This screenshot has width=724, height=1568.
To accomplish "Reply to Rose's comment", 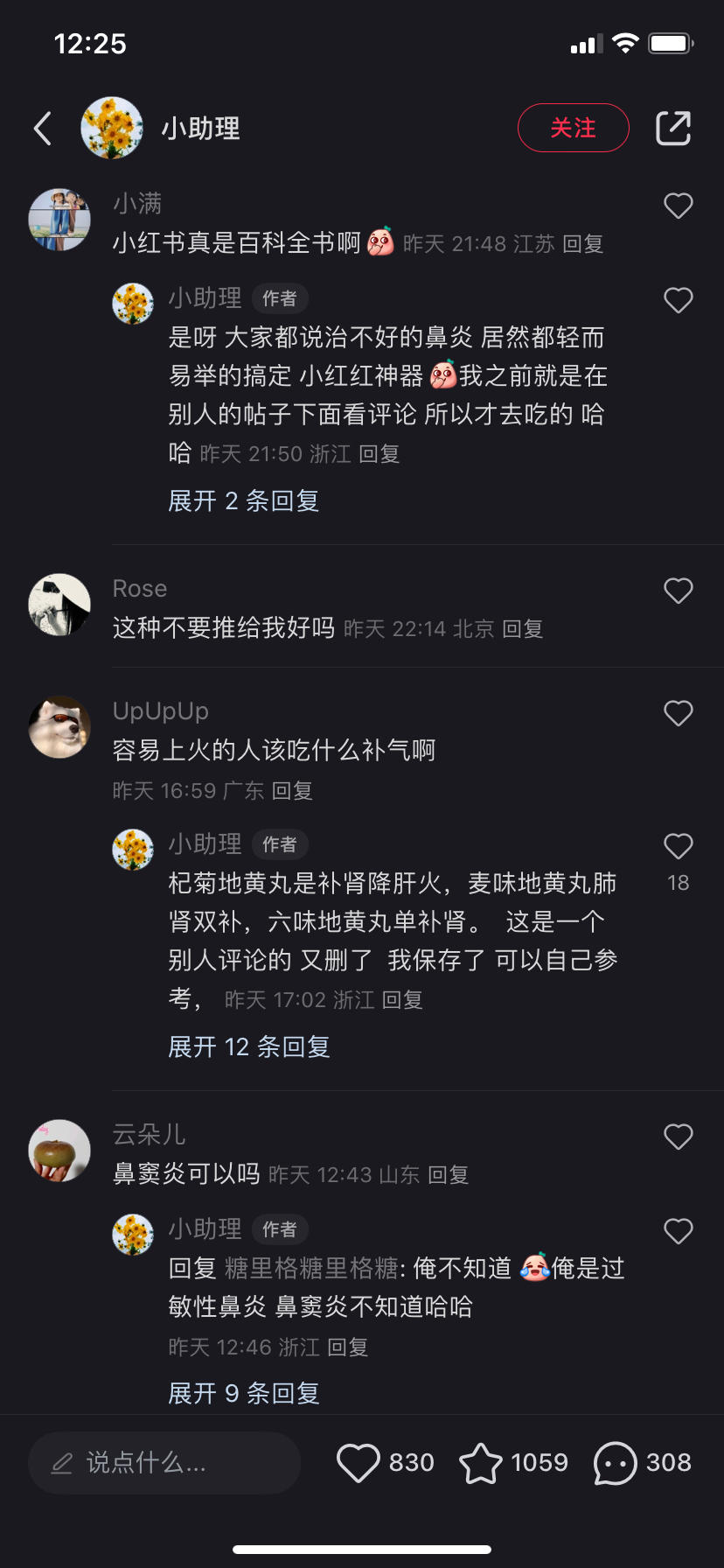I will (x=522, y=629).
